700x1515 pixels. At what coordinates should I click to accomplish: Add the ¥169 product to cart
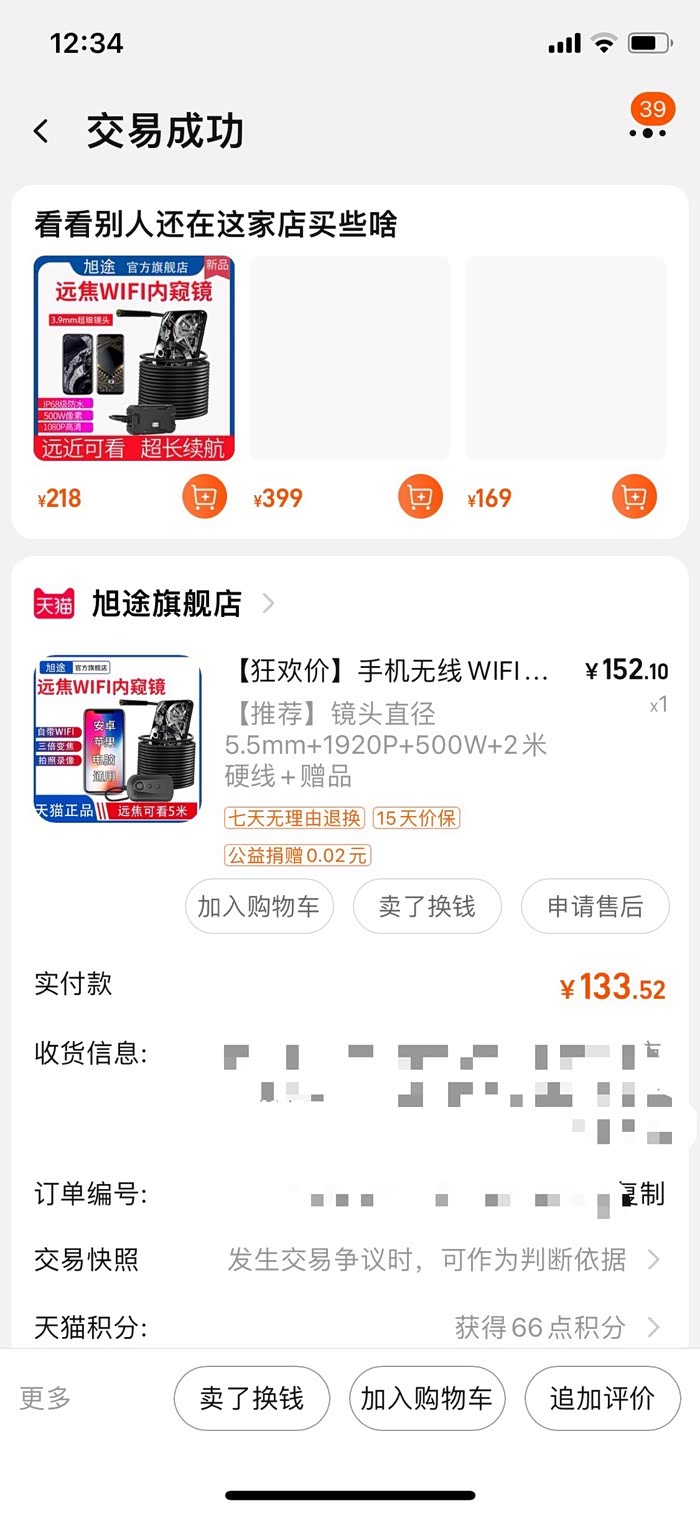coord(634,497)
